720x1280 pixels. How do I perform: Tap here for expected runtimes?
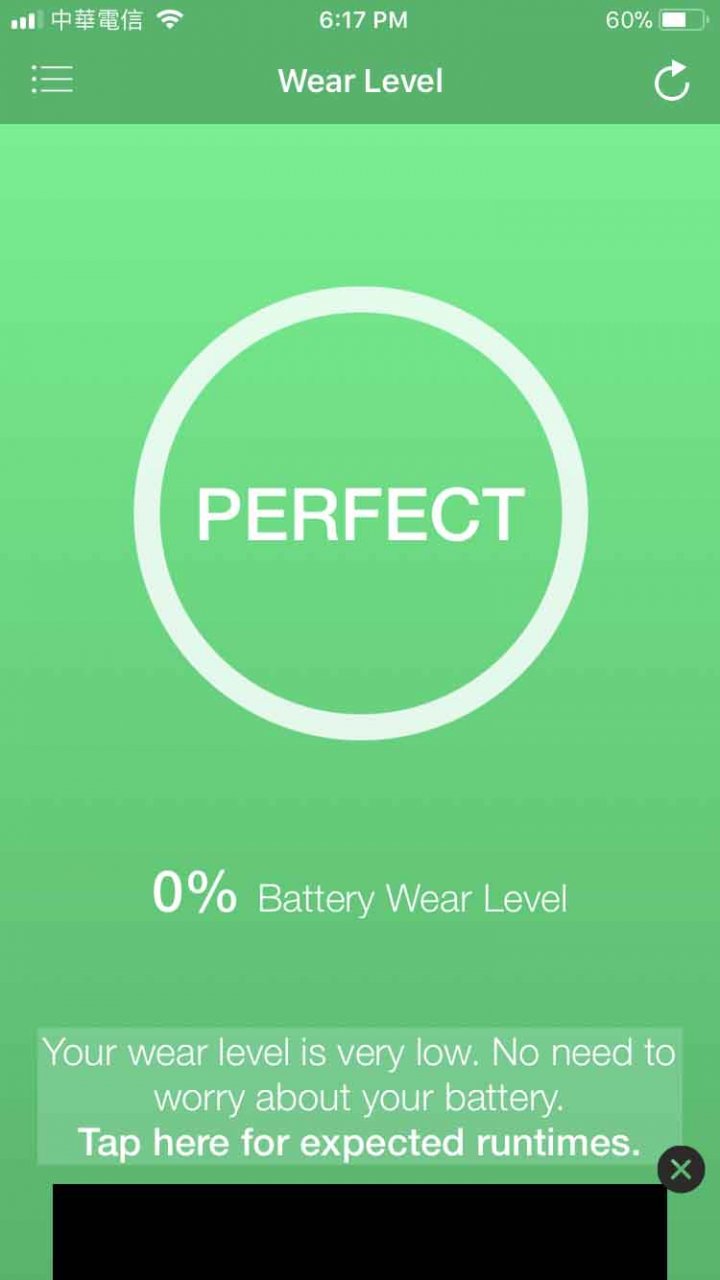(x=359, y=1141)
